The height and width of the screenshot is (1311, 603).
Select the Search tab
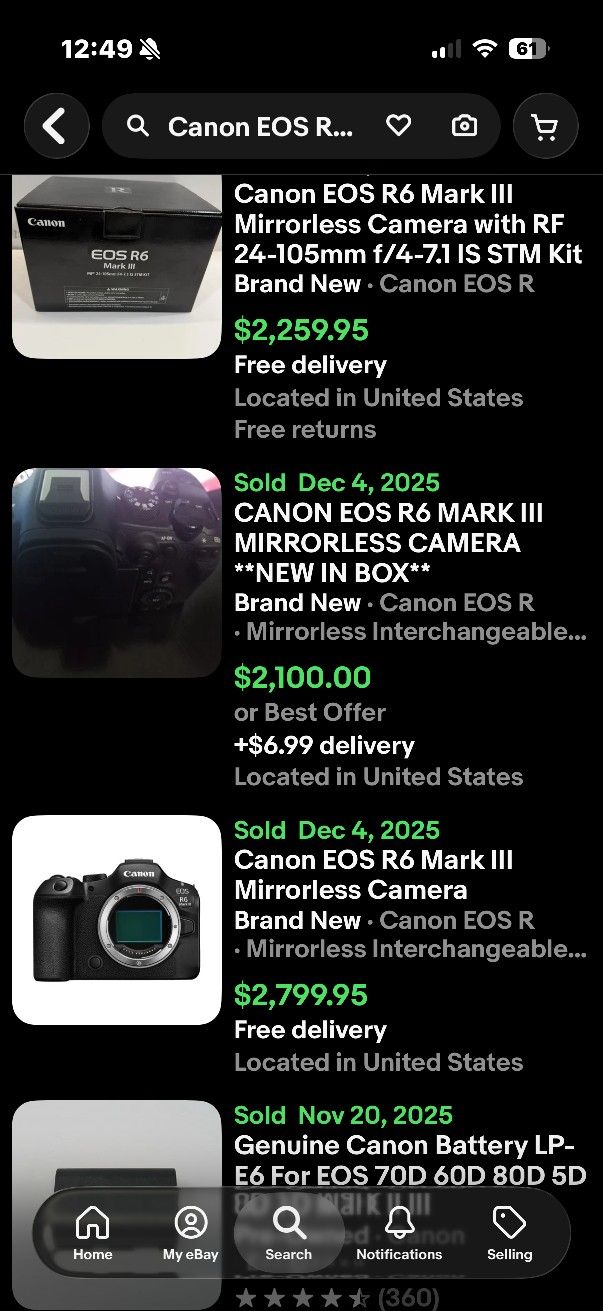289,1231
